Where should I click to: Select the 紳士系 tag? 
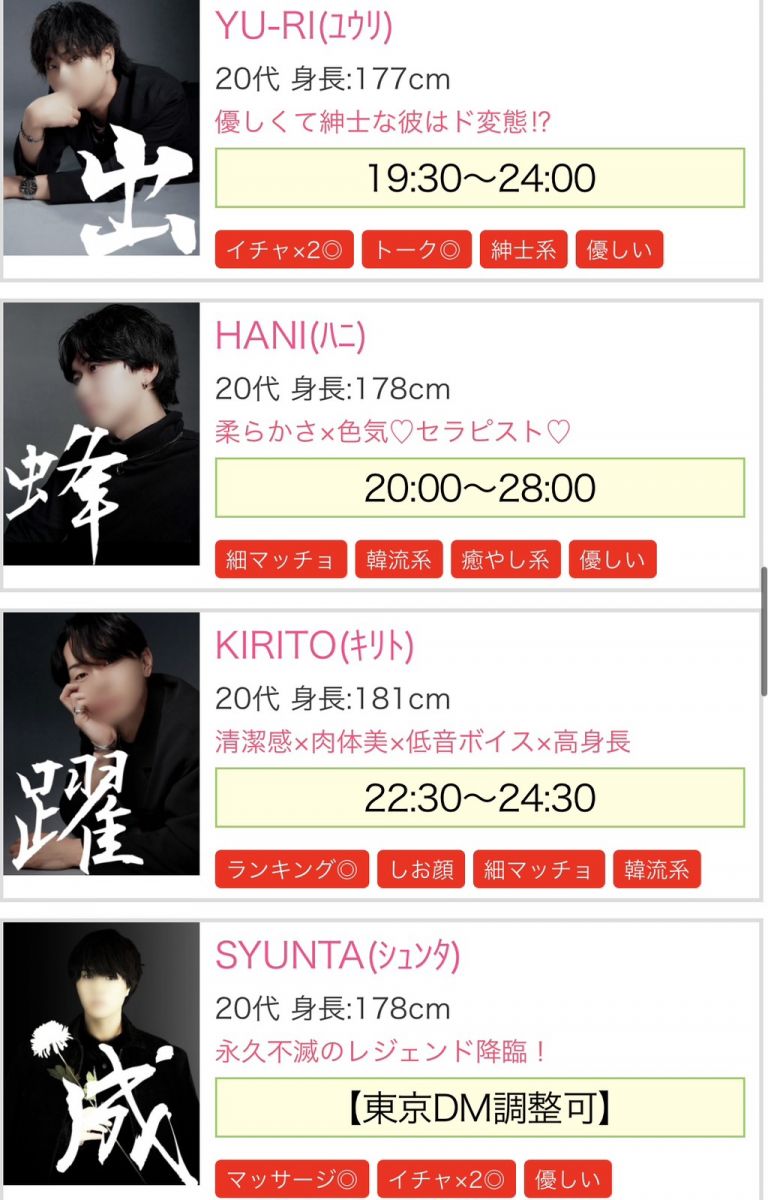tap(523, 250)
